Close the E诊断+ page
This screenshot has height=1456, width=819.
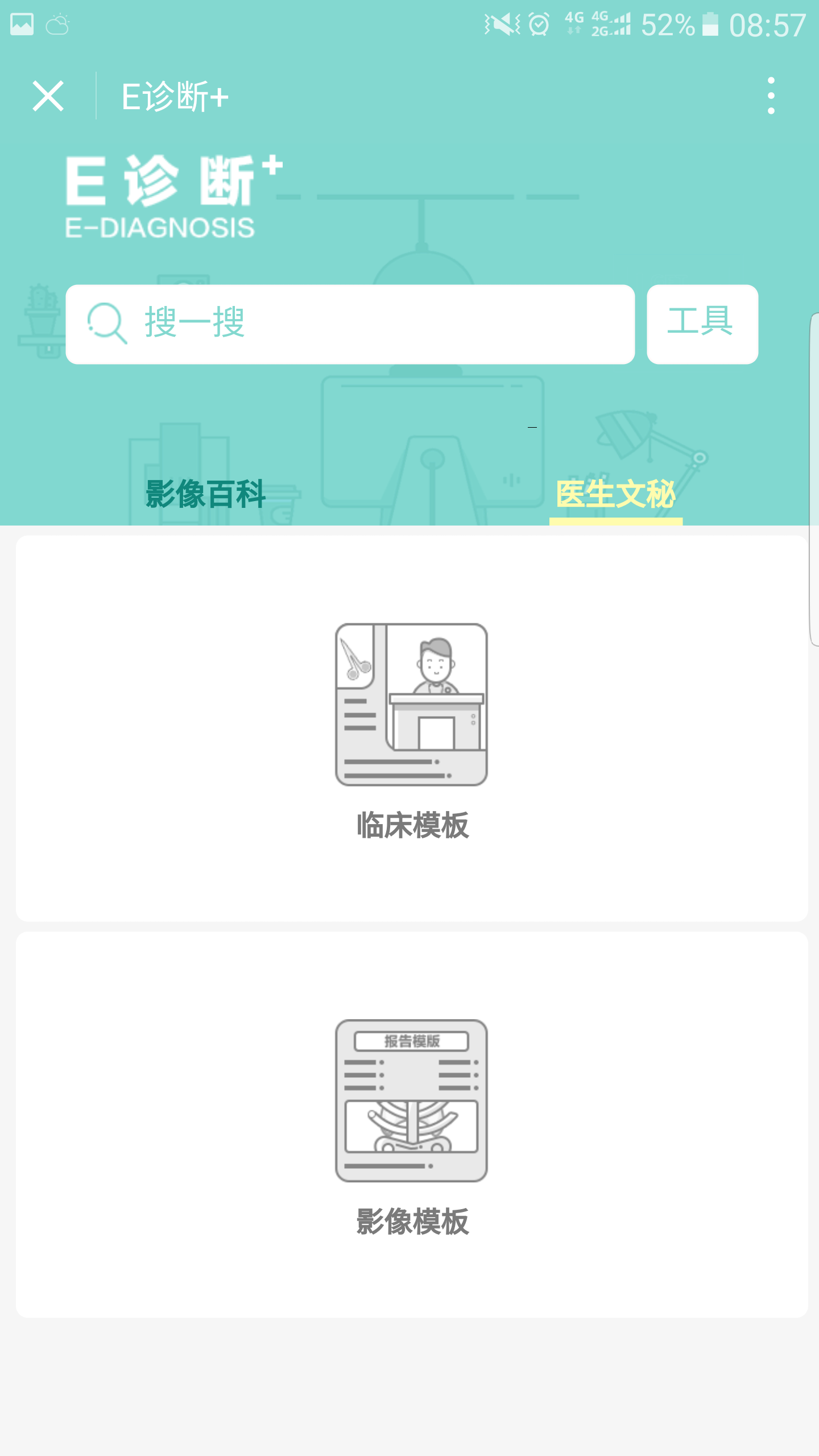[48, 96]
